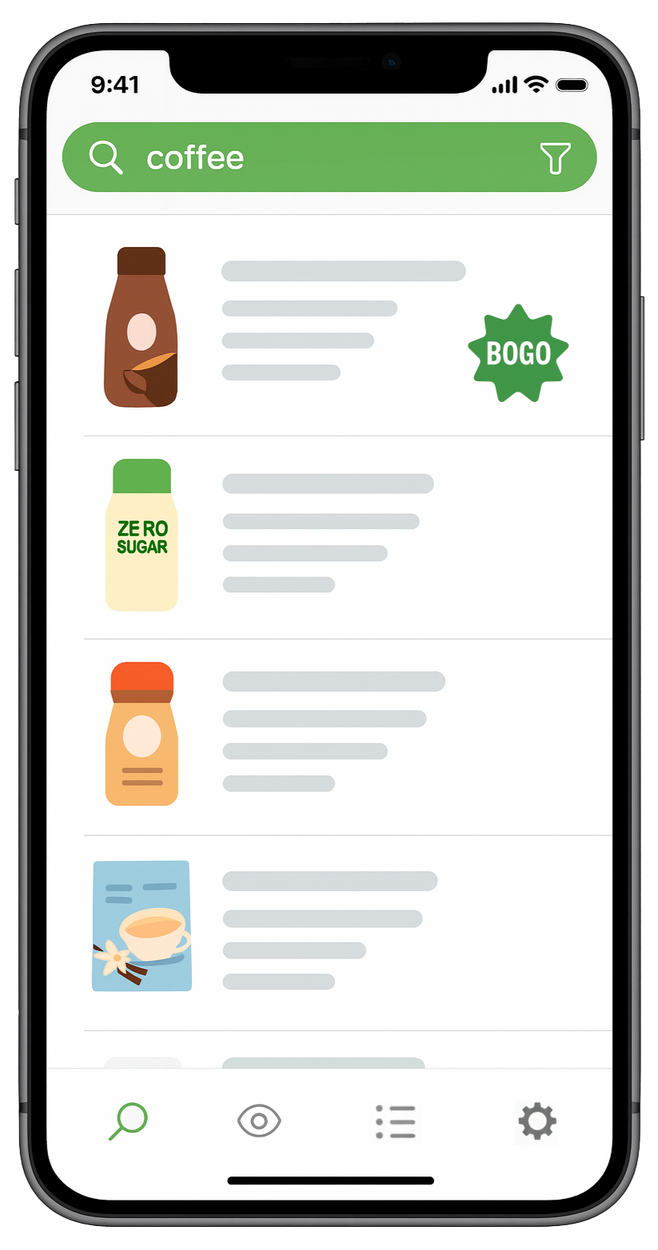Viewport: 658px width, 1250px height.
Task: Open the settings gear tab
Action: click(x=537, y=1121)
